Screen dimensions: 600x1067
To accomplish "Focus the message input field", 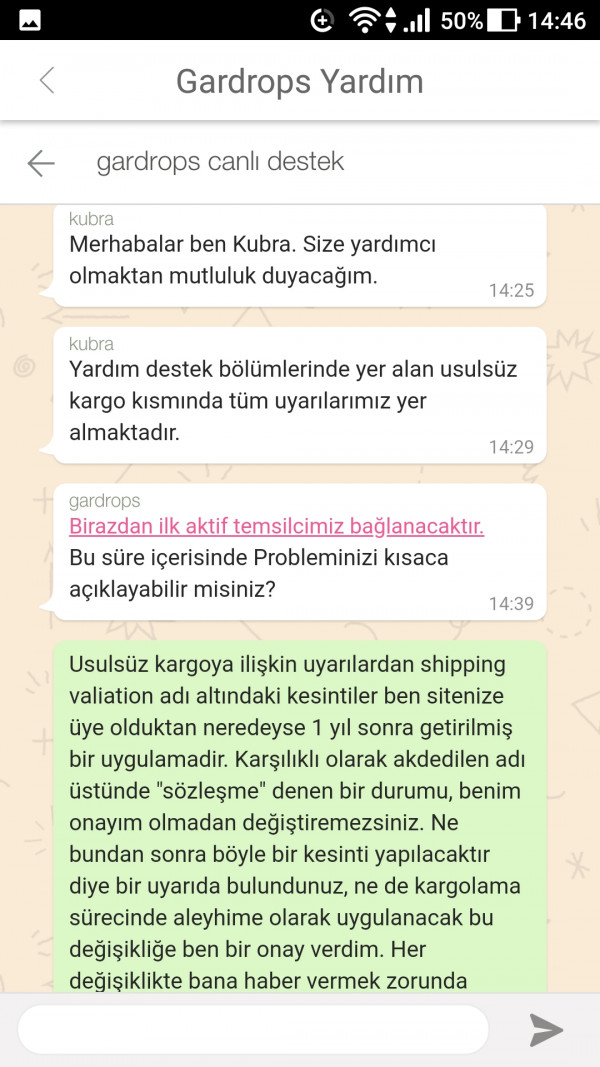I will pos(253,1029).
